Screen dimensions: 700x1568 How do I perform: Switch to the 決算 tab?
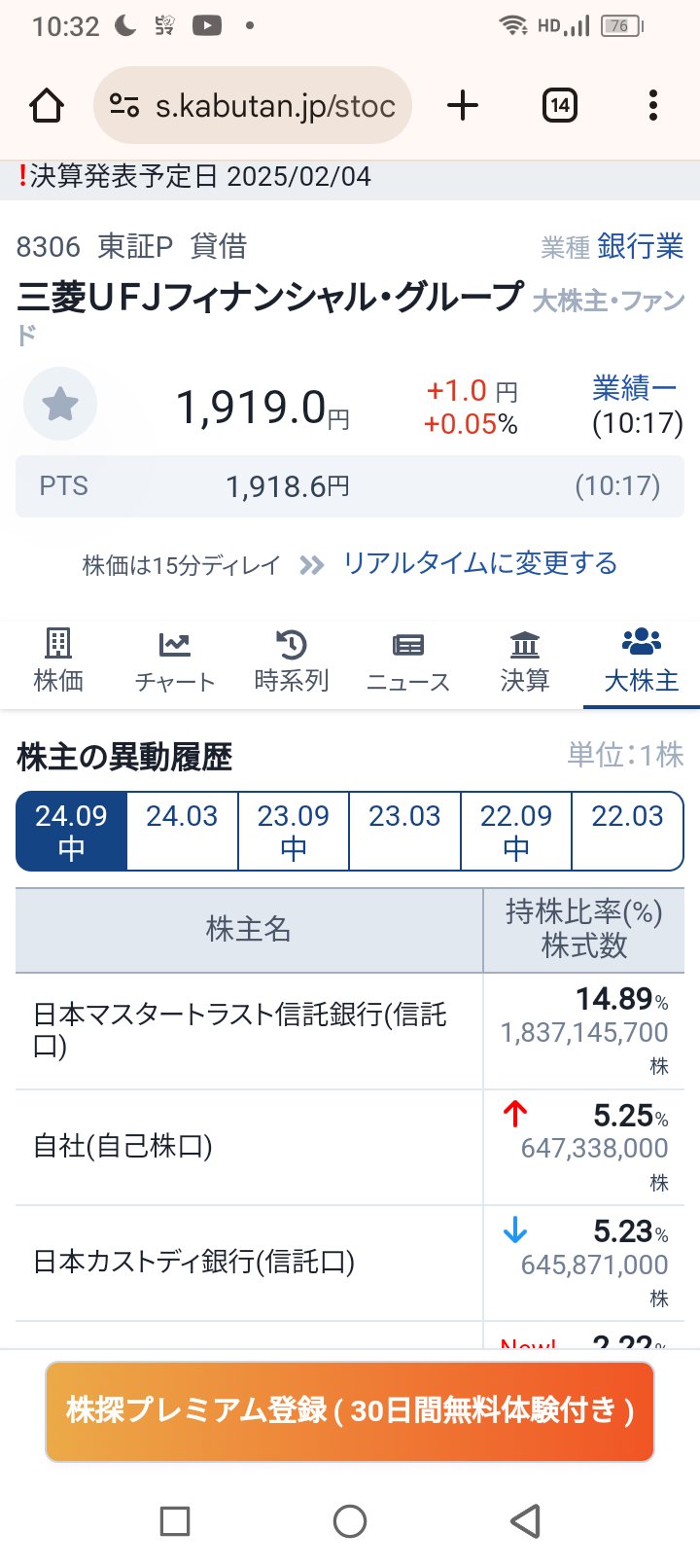525,661
